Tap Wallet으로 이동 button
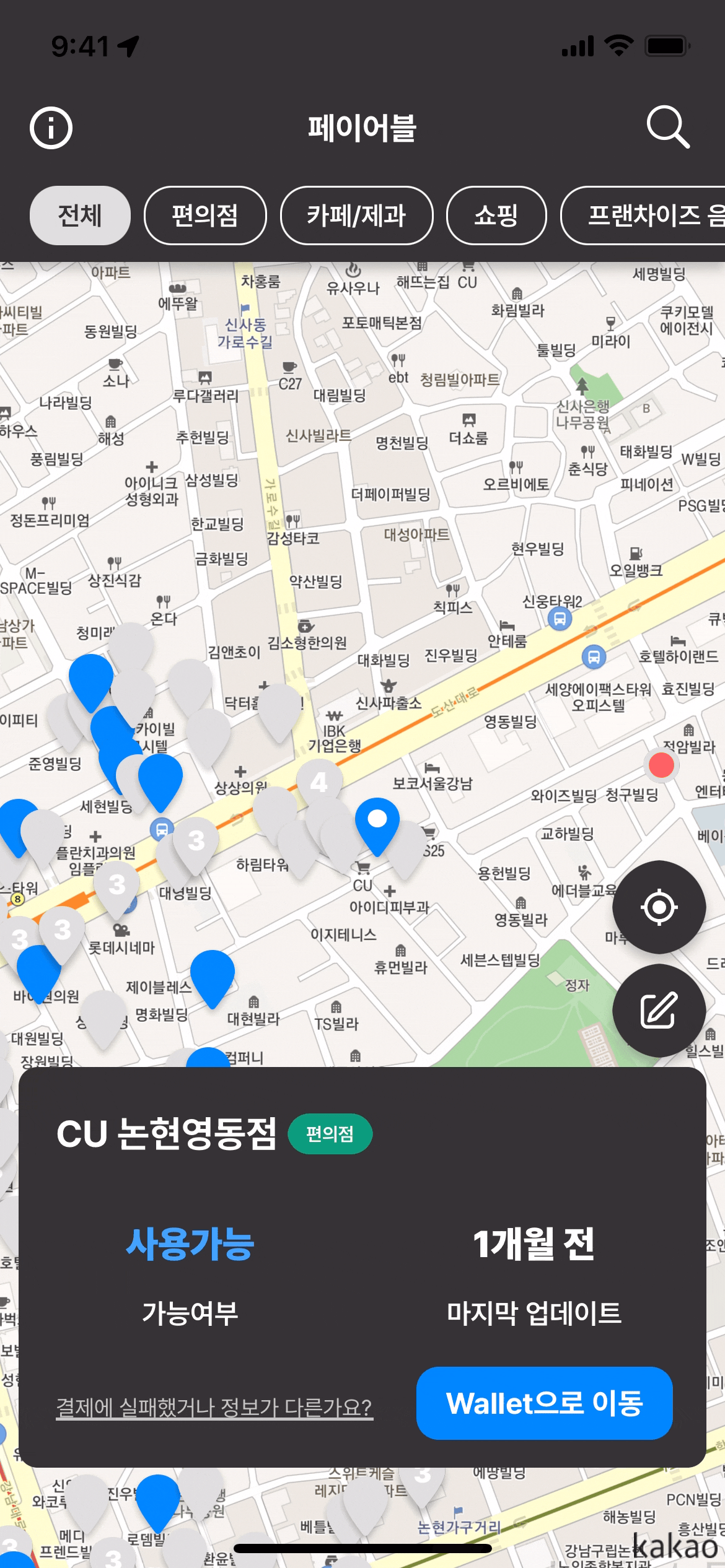 [544, 1403]
